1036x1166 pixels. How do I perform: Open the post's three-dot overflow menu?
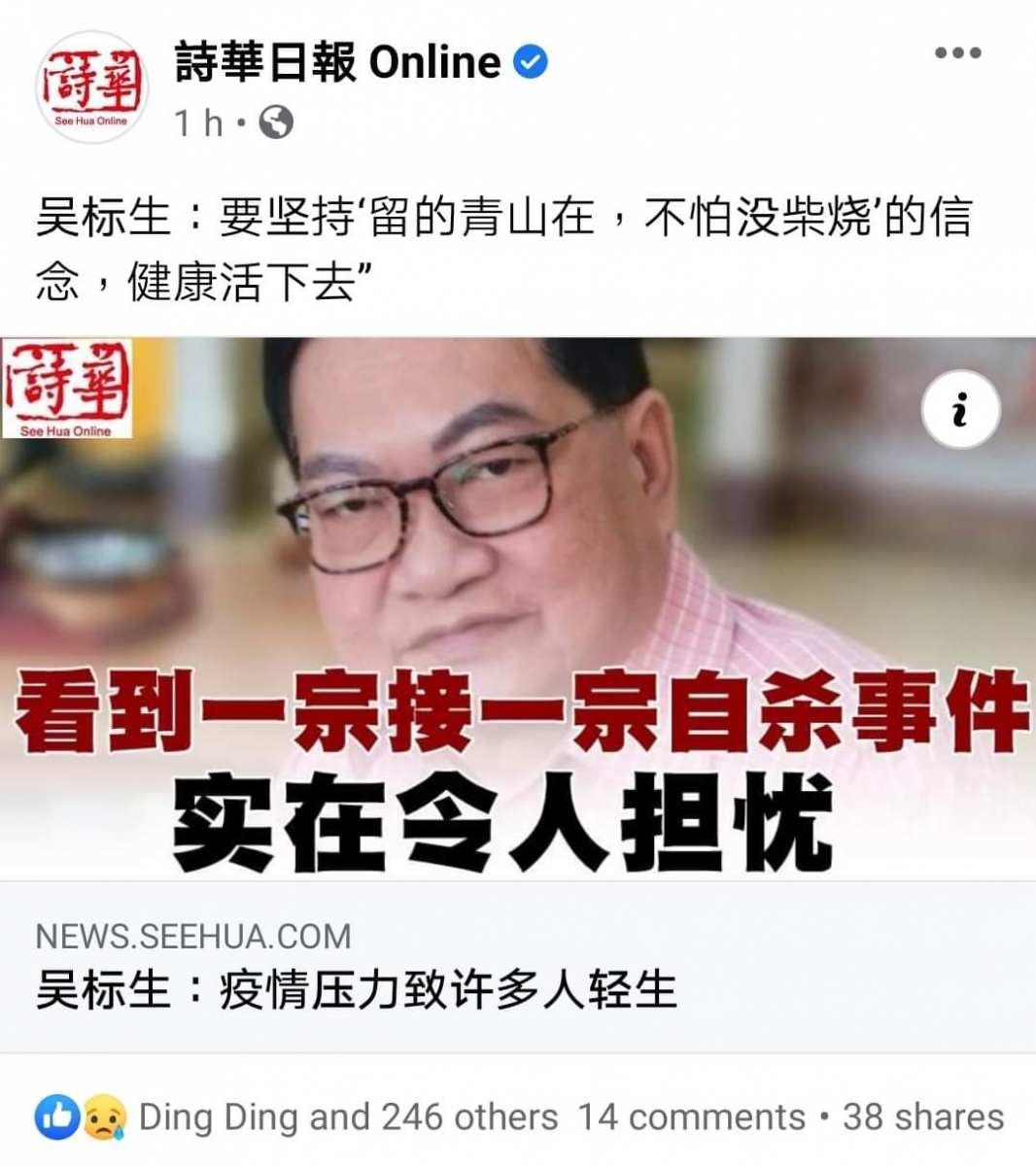click(x=957, y=53)
